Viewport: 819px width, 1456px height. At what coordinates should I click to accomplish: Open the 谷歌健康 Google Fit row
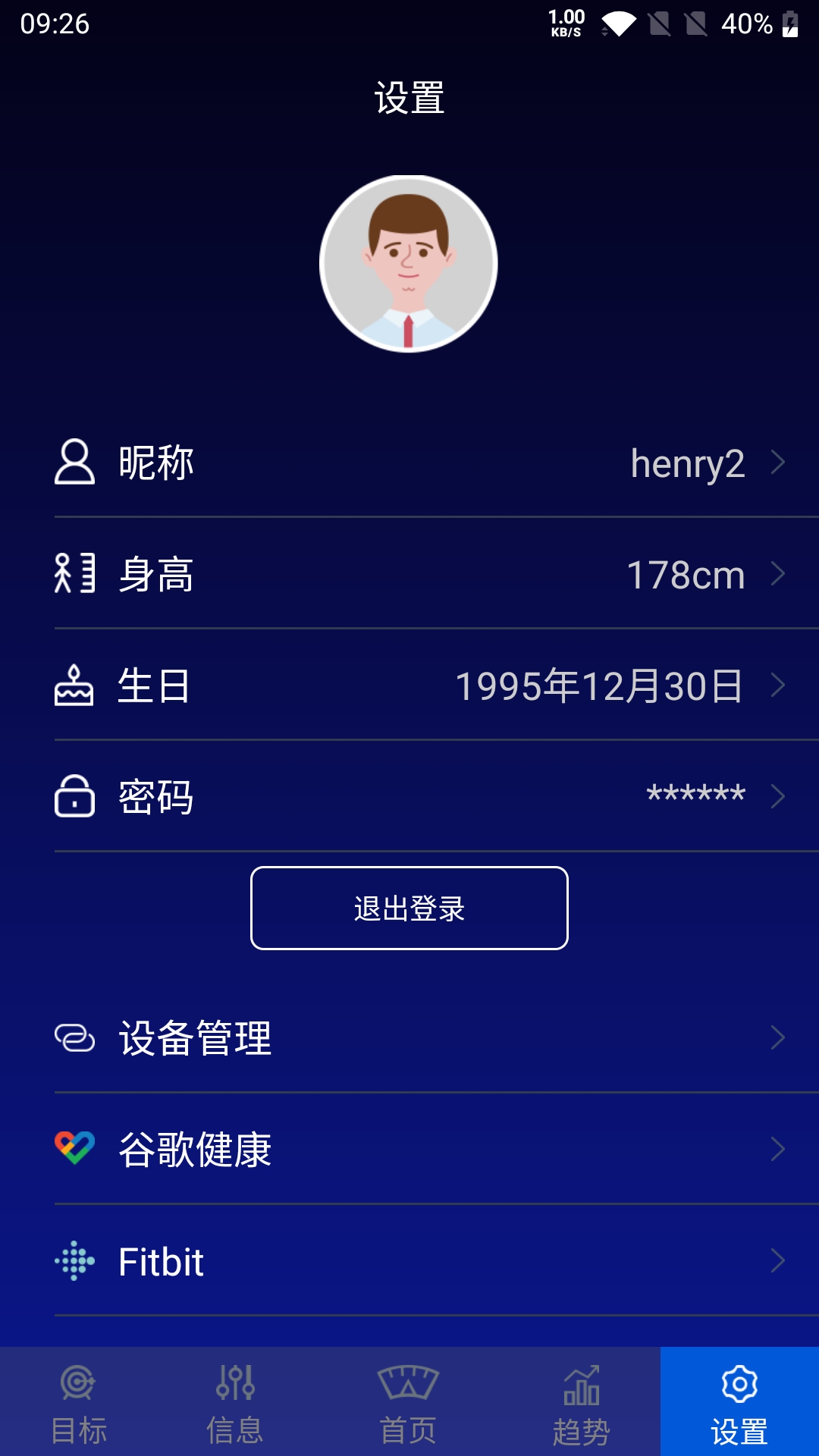click(421, 1149)
